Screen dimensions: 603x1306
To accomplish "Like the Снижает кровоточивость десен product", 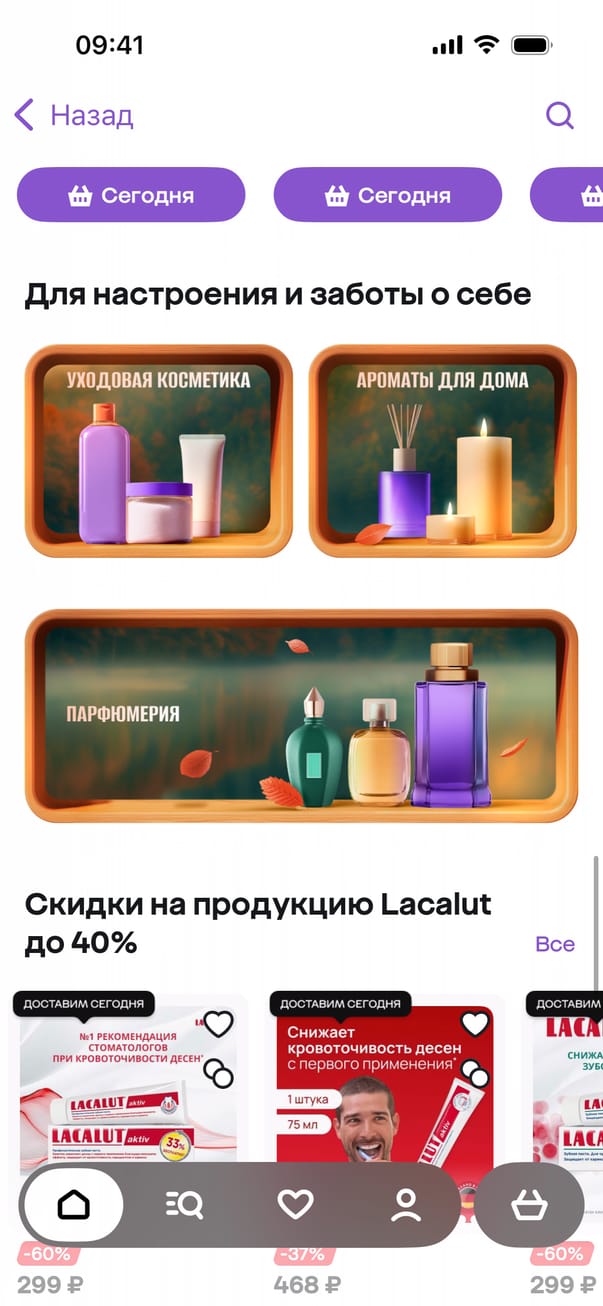I will (x=475, y=1024).
